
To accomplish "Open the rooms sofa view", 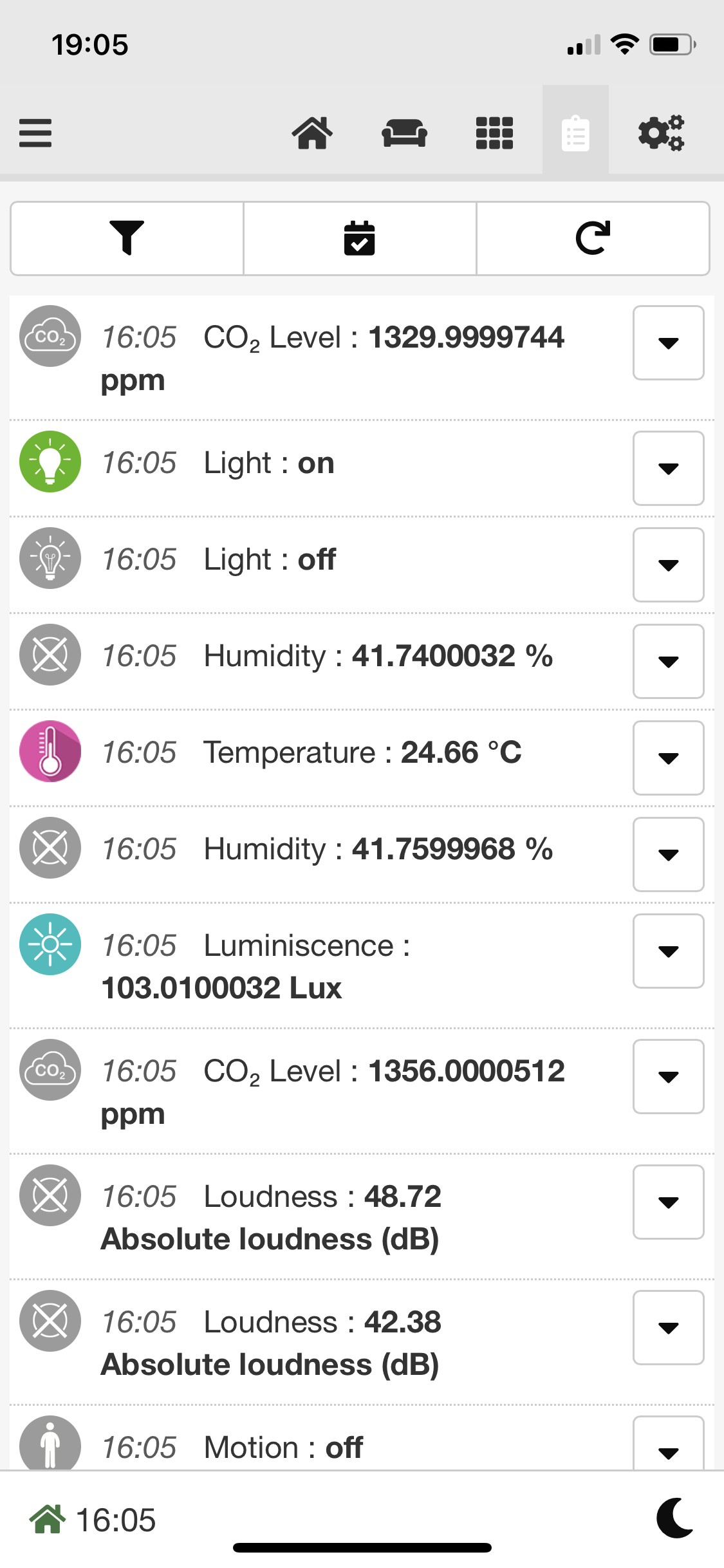I will 404,133.
